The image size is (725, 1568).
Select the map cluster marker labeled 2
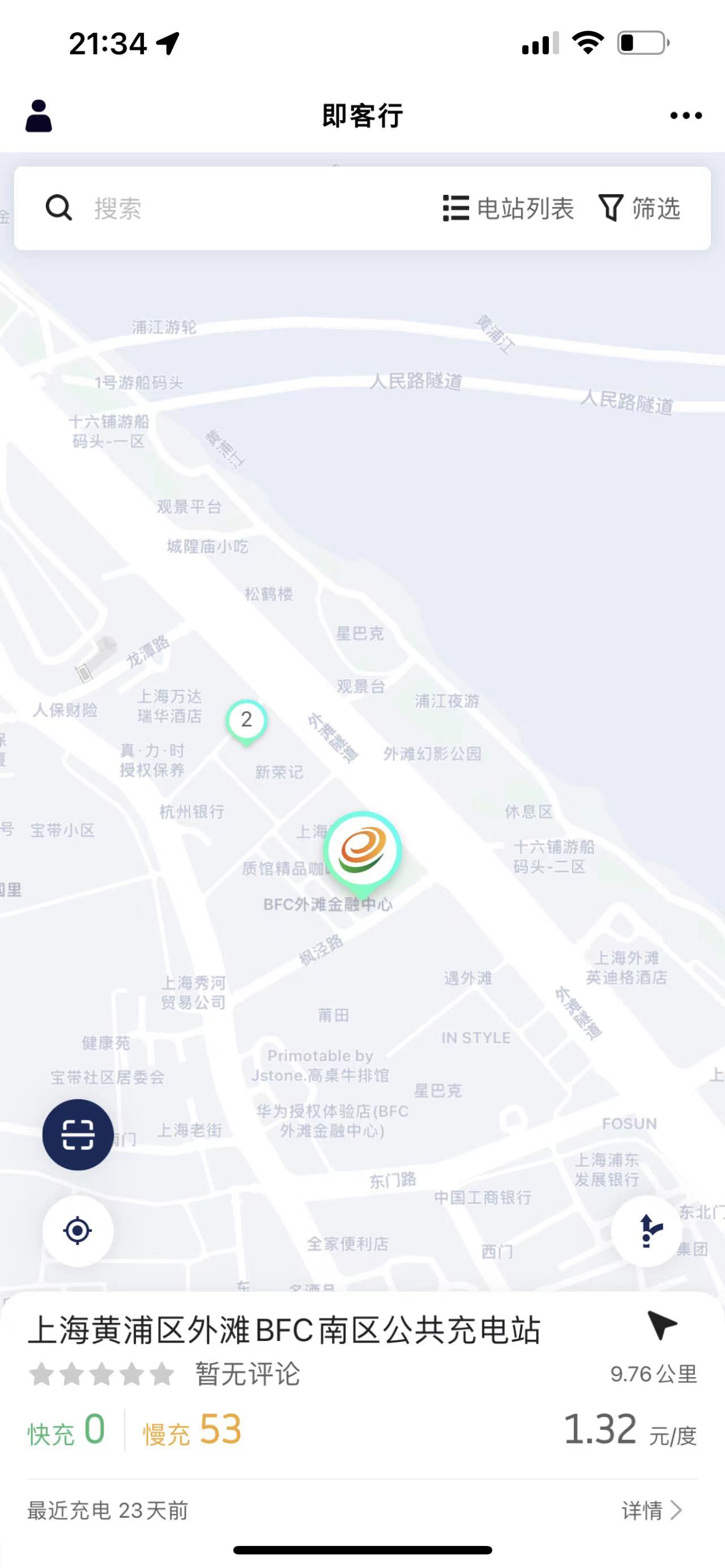point(246,720)
